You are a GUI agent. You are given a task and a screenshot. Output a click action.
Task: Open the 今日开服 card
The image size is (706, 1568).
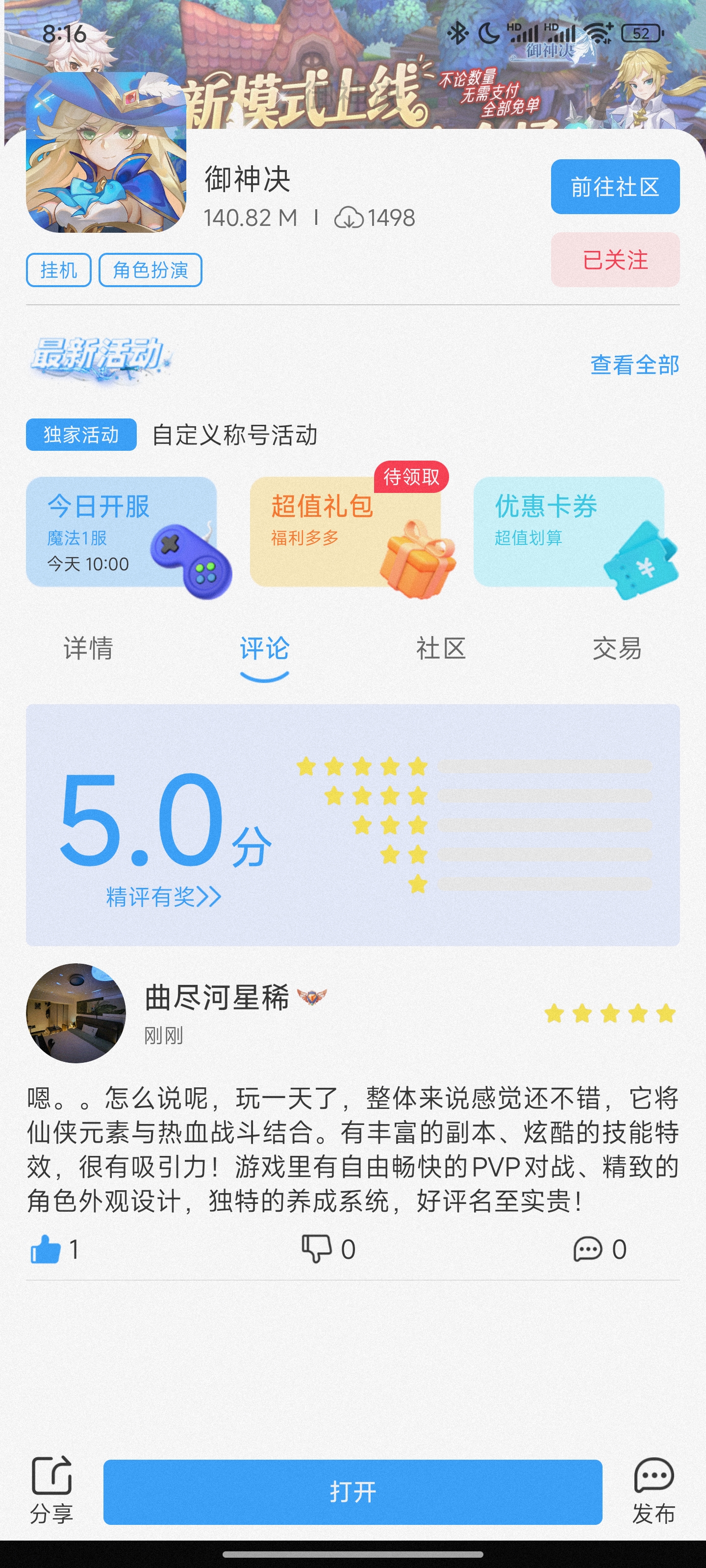click(122, 532)
